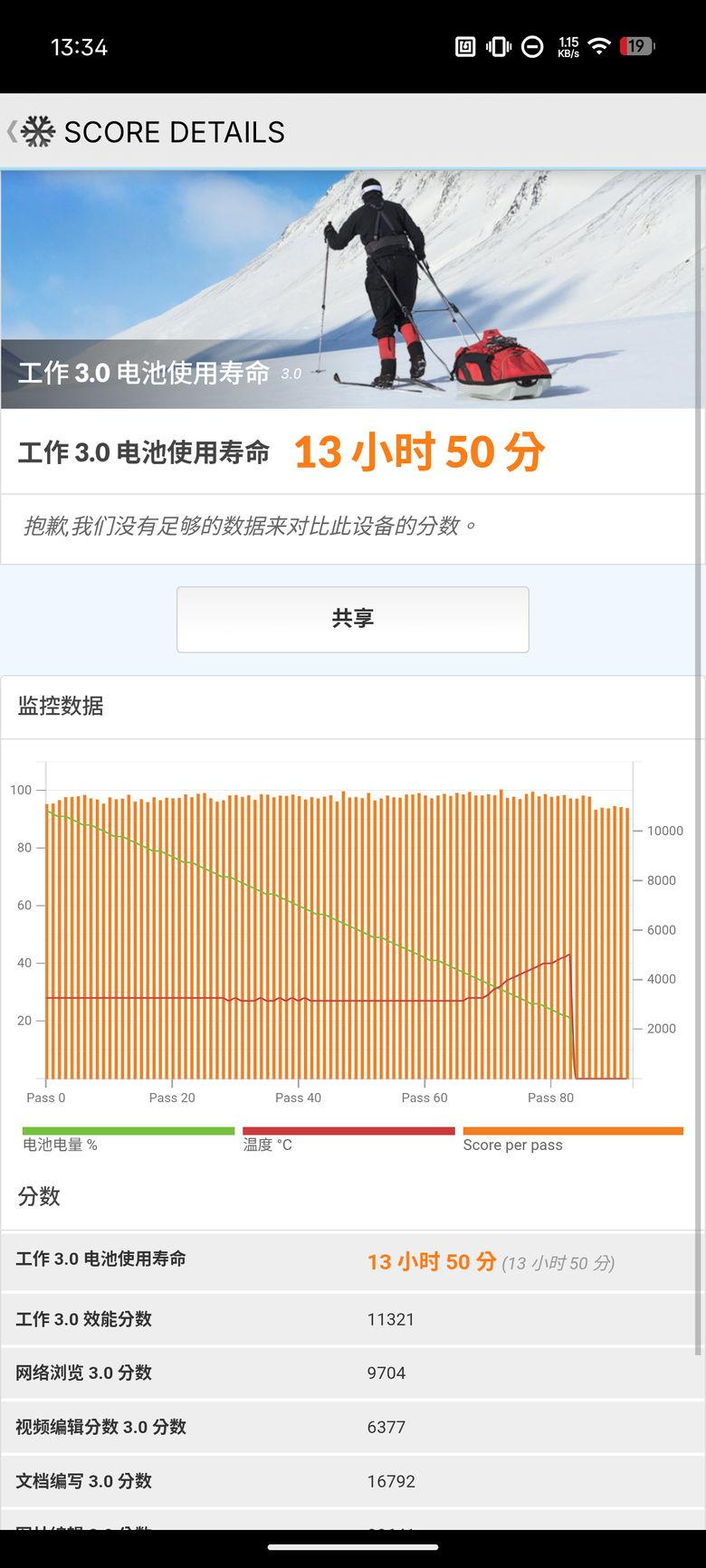This screenshot has height=1568, width=706.
Task: Tap the NFC icon in the status bar
Action: [464, 45]
